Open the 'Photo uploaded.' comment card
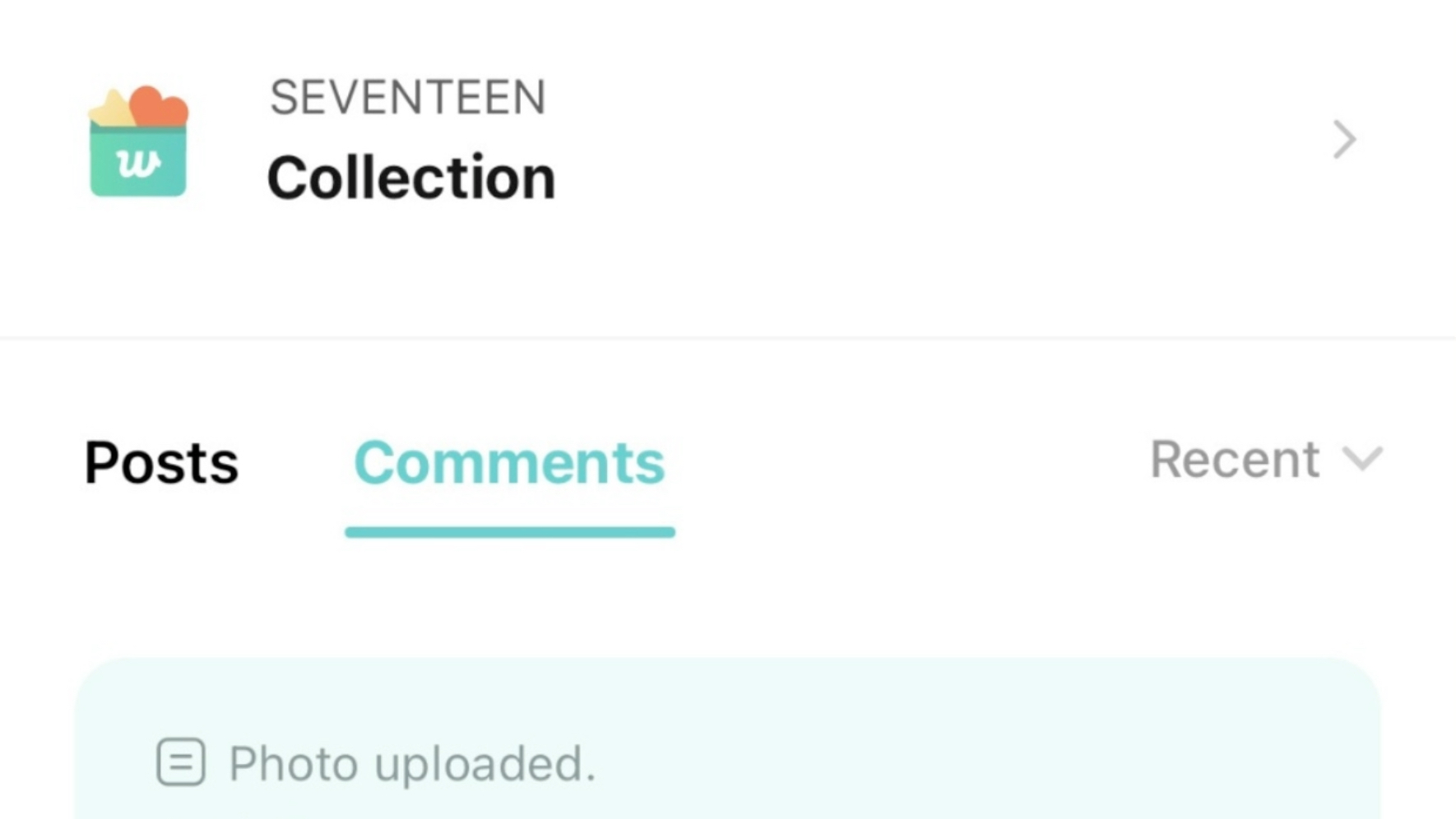 728,738
